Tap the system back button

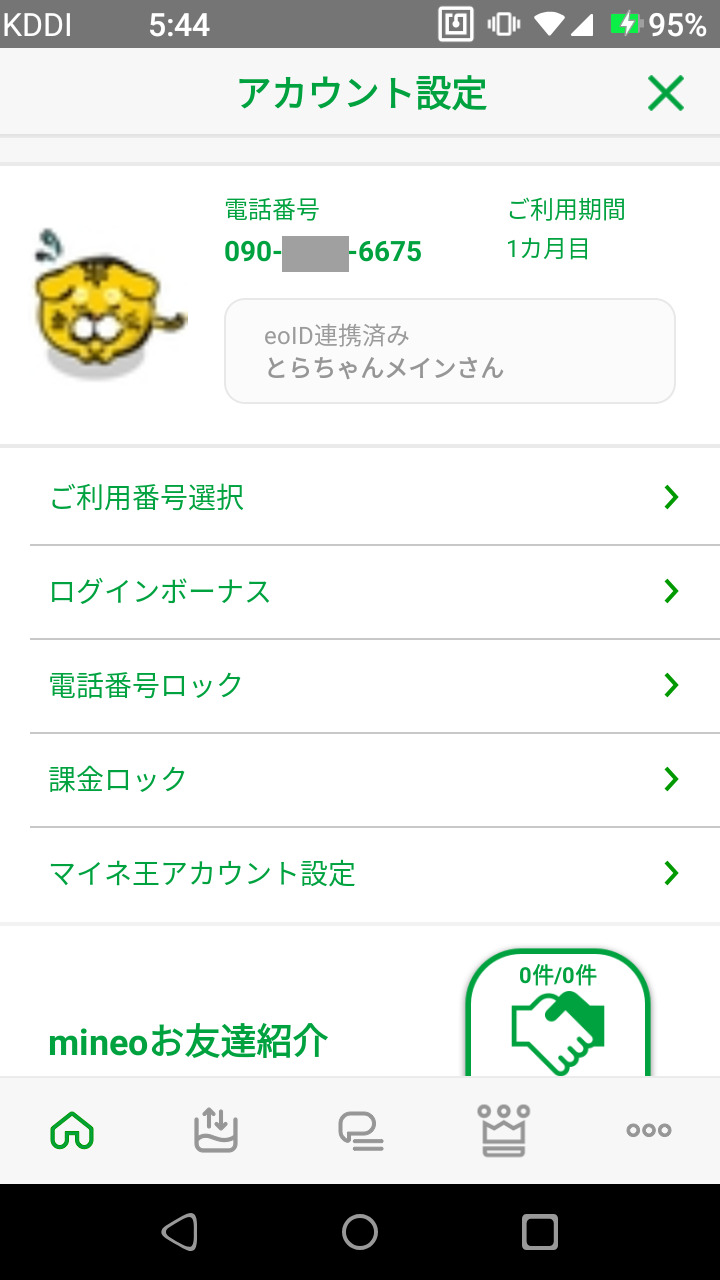tap(180, 1232)
